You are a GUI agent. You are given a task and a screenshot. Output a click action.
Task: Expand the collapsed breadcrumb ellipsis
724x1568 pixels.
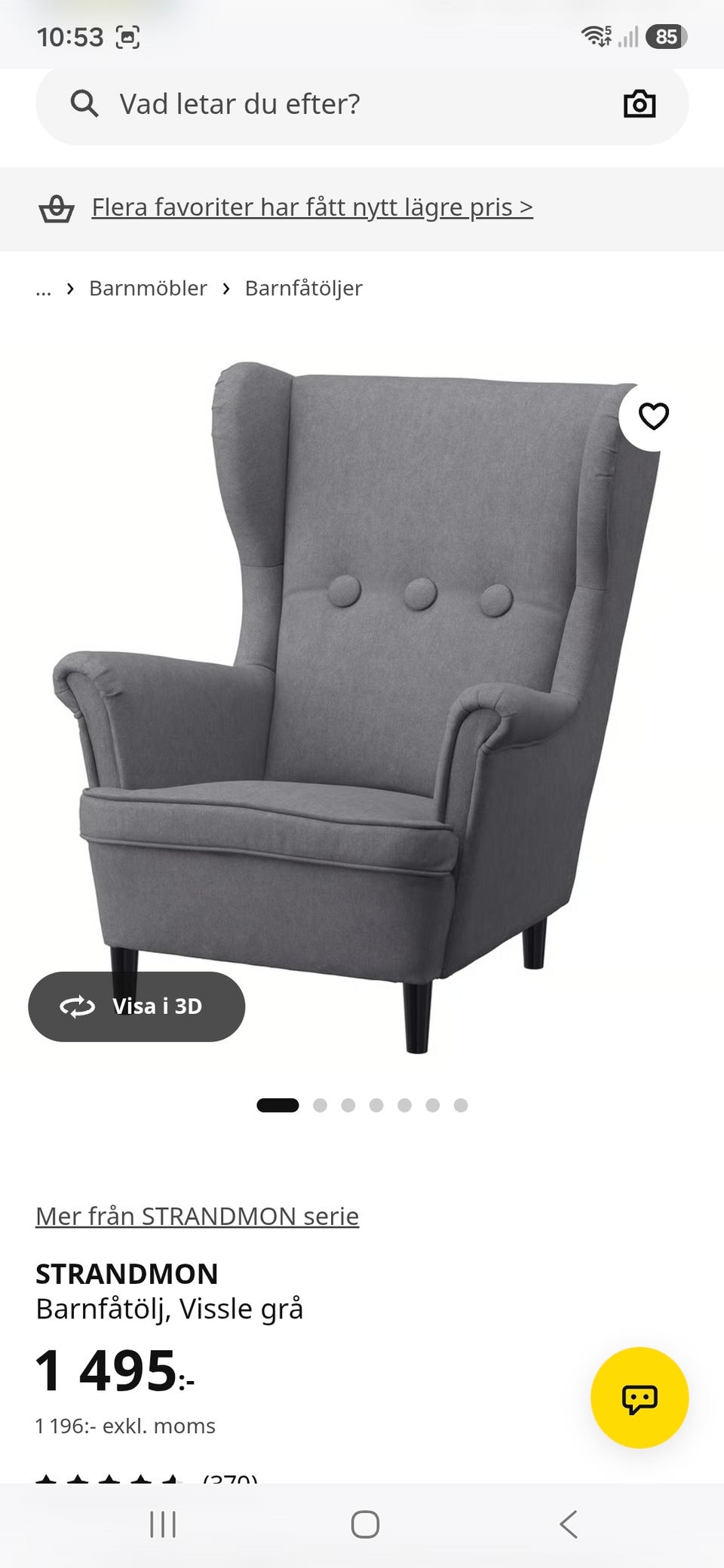pos(44,289)
